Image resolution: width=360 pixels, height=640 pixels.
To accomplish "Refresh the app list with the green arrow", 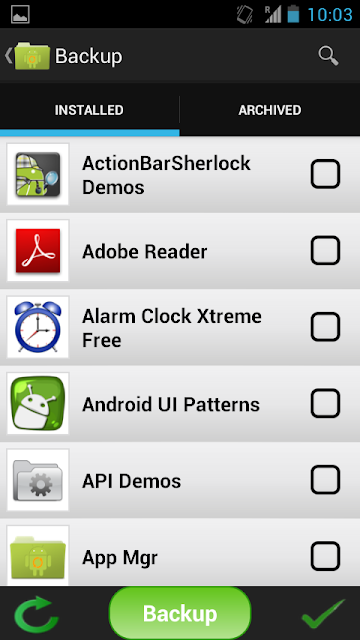I will [36, 614].
